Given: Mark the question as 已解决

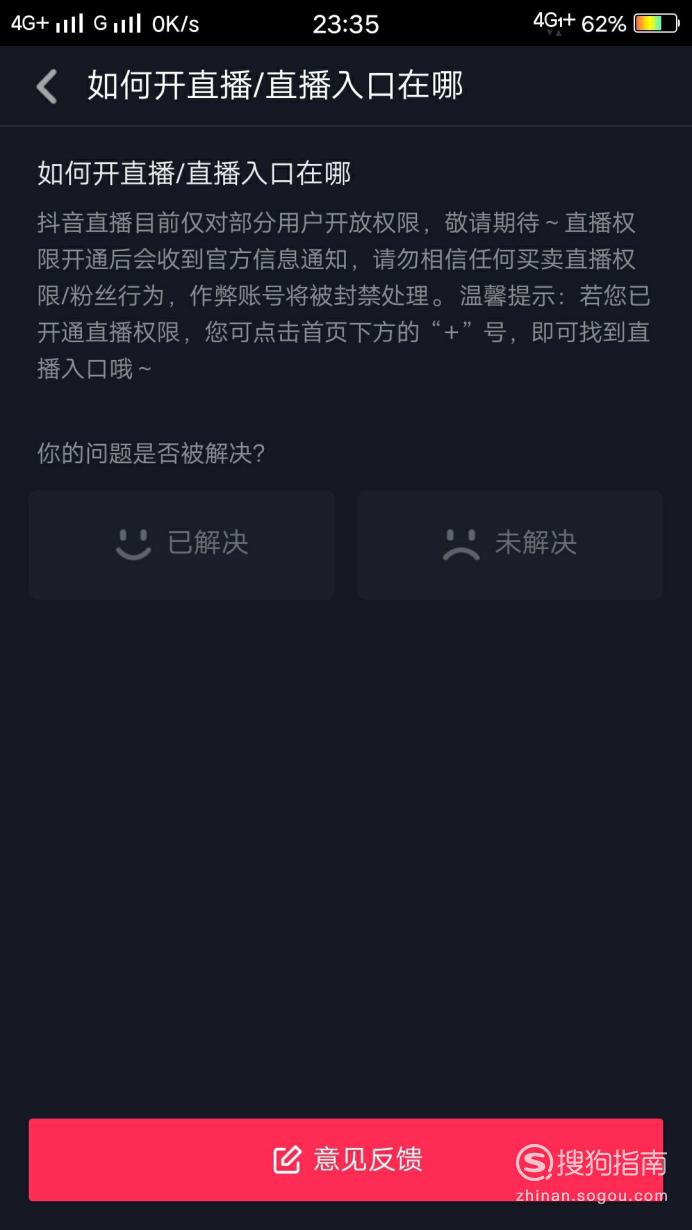Looking at the screenshot, I should (181, 544).
